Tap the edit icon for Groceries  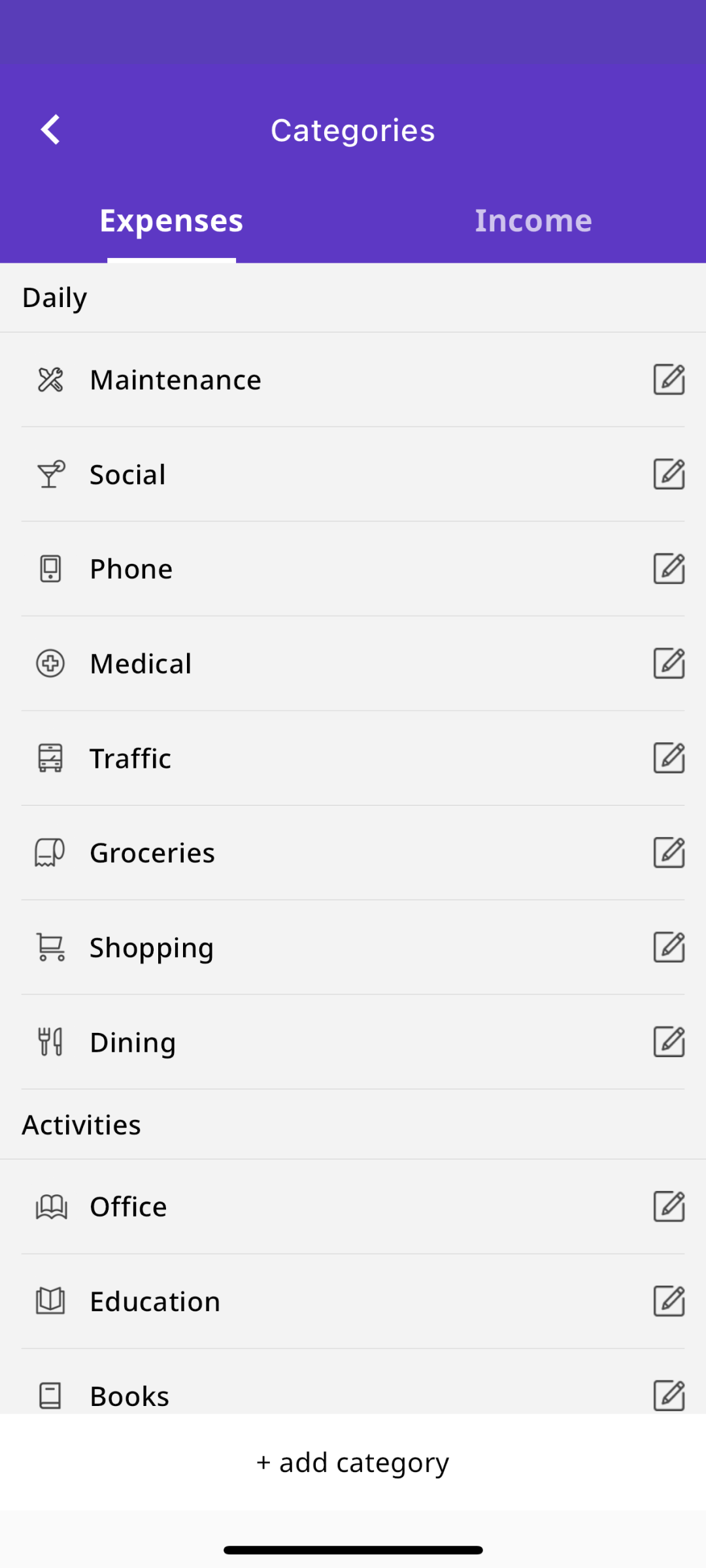[669, 853]
